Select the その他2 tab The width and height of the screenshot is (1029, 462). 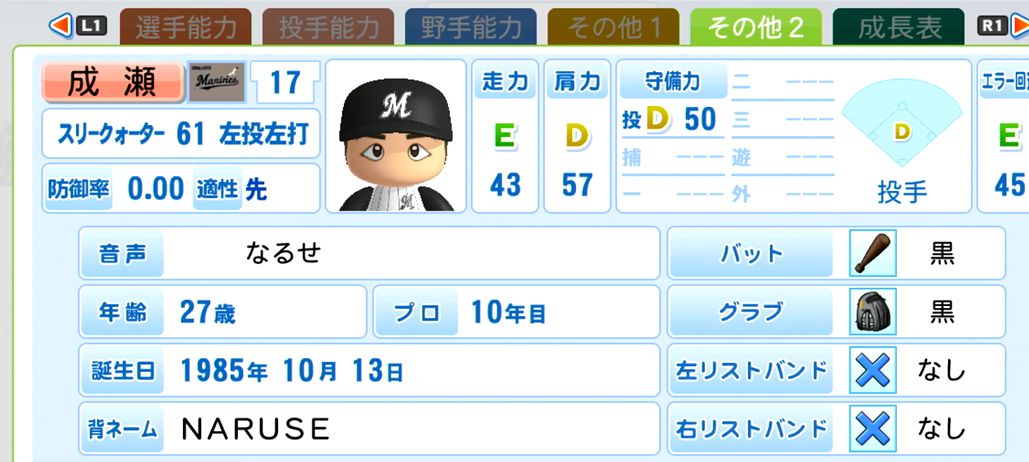point(756,27)
